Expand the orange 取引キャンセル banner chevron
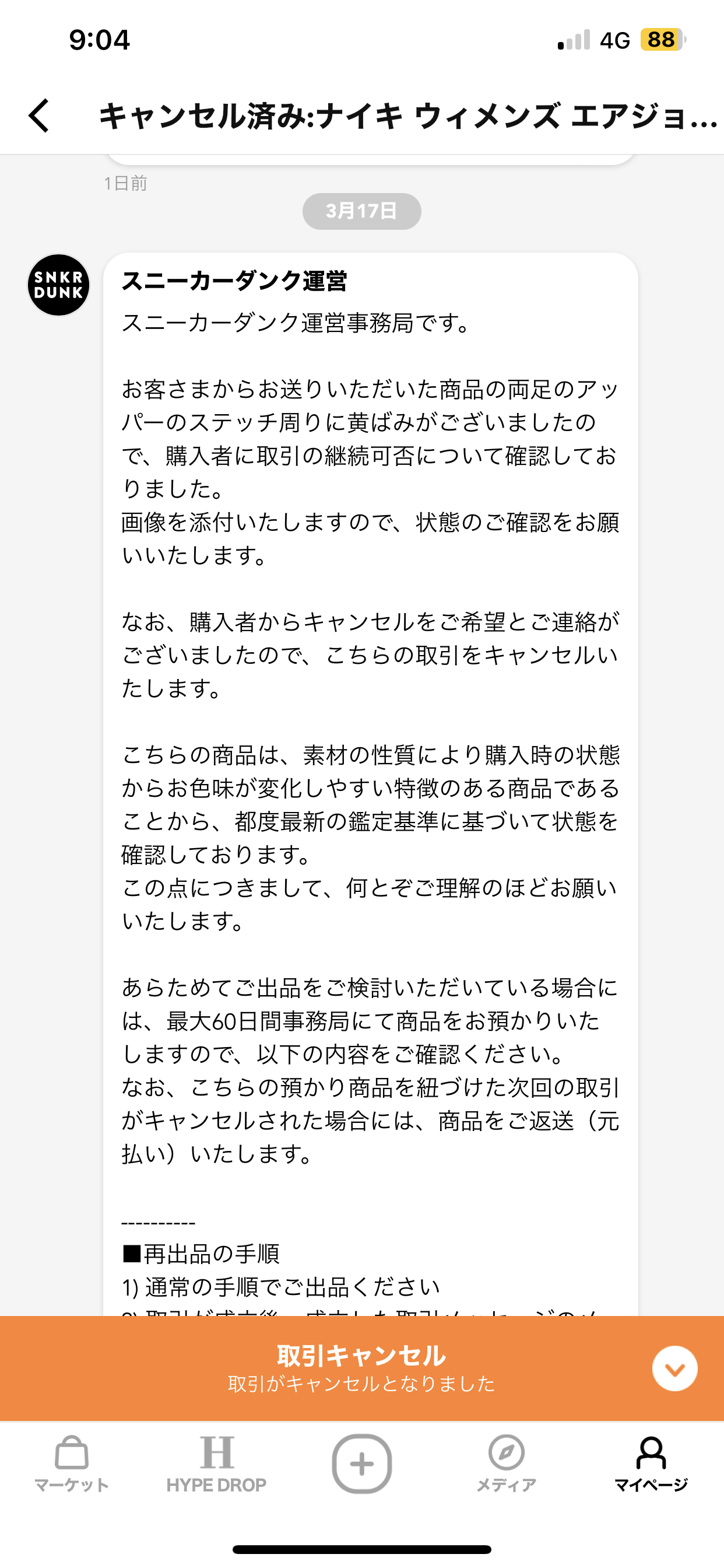Screen dimensions: 724x1568 coord(674,1368)
